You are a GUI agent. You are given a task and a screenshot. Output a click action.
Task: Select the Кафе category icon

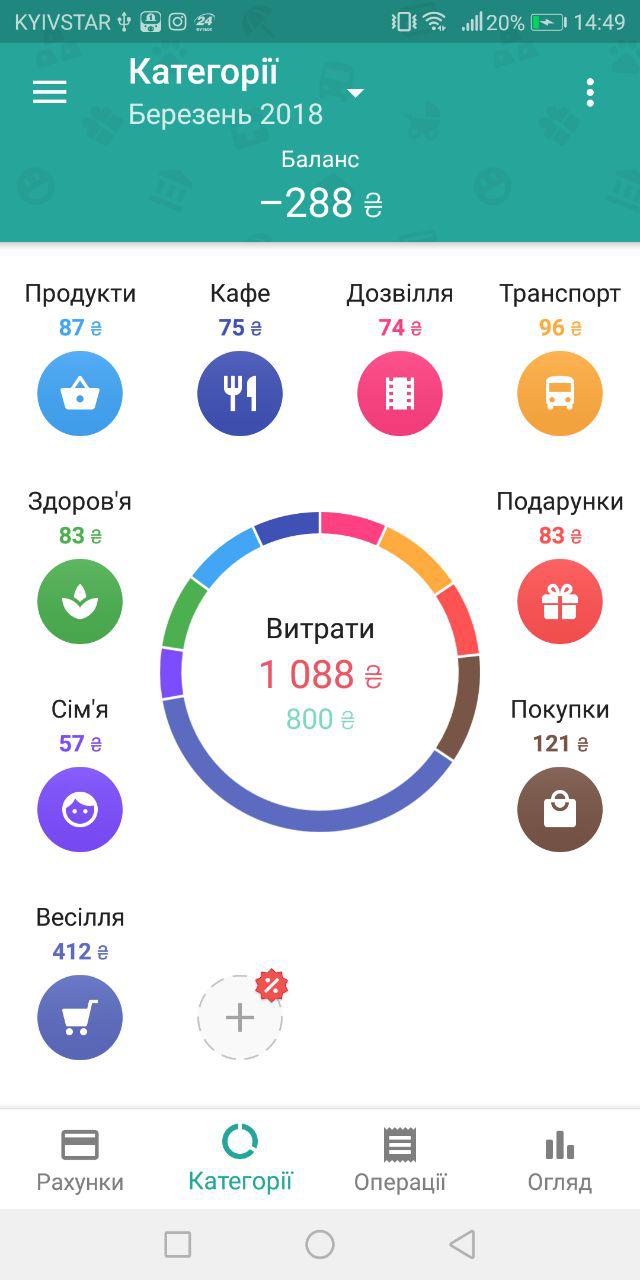[240, 393]
